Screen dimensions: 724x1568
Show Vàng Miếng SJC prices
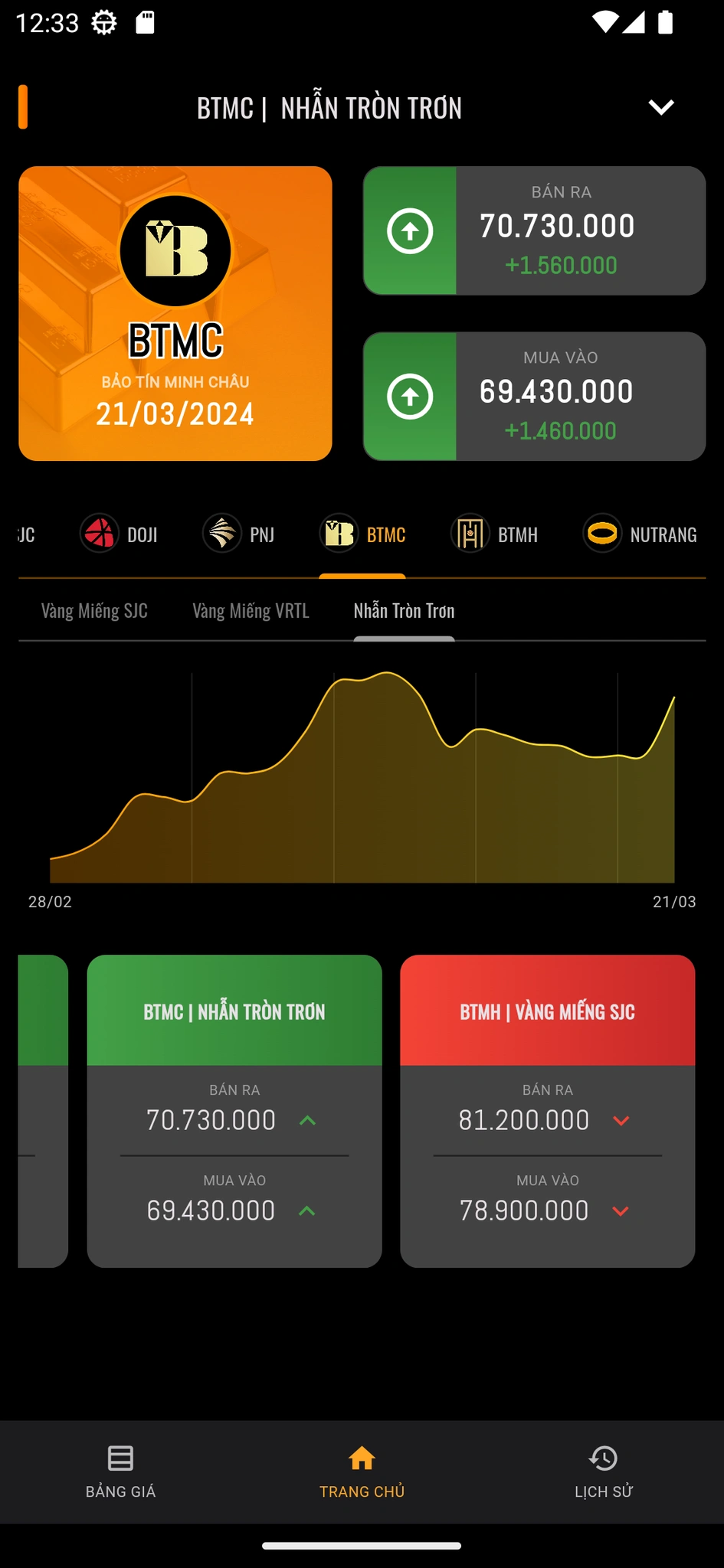94,611
